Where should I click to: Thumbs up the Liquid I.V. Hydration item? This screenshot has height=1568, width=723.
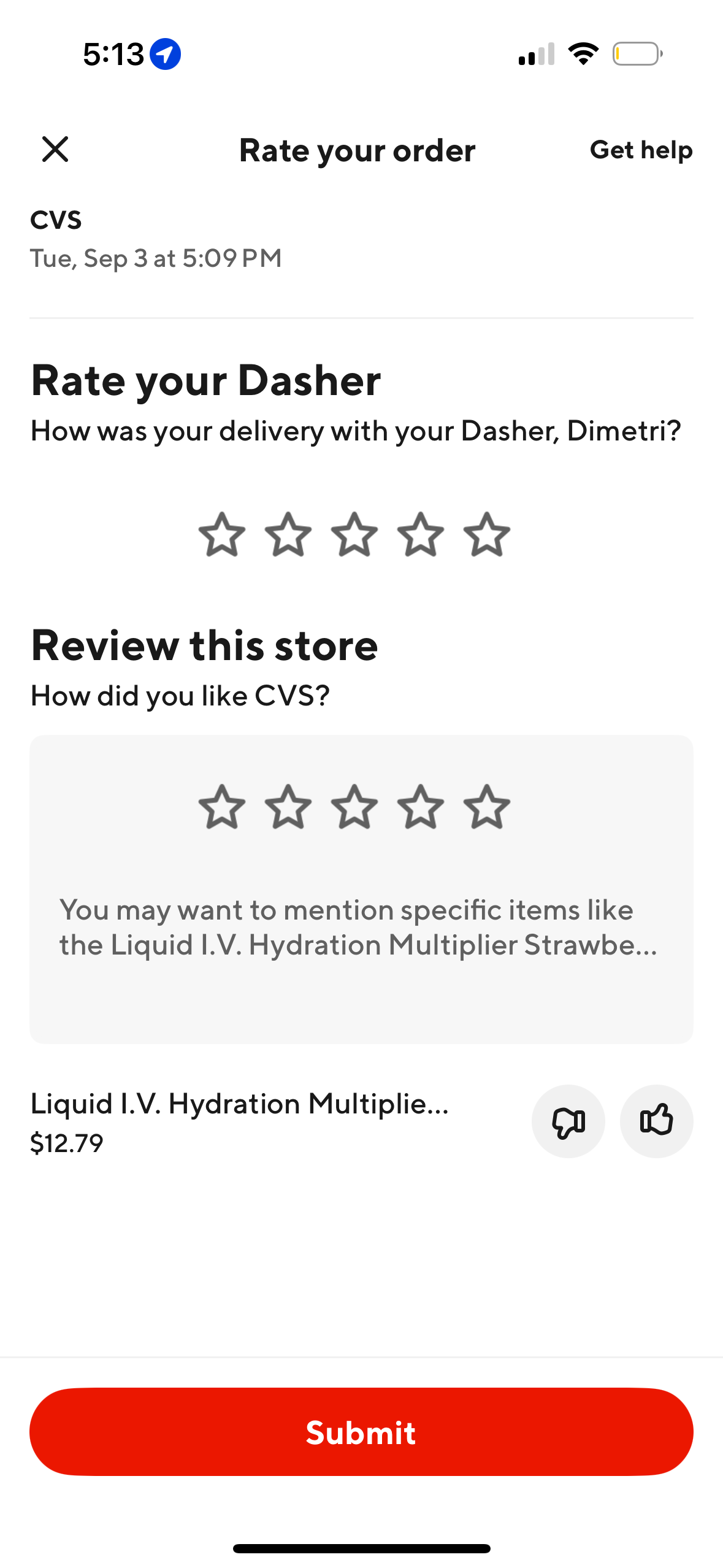(x=656, y=1121)
